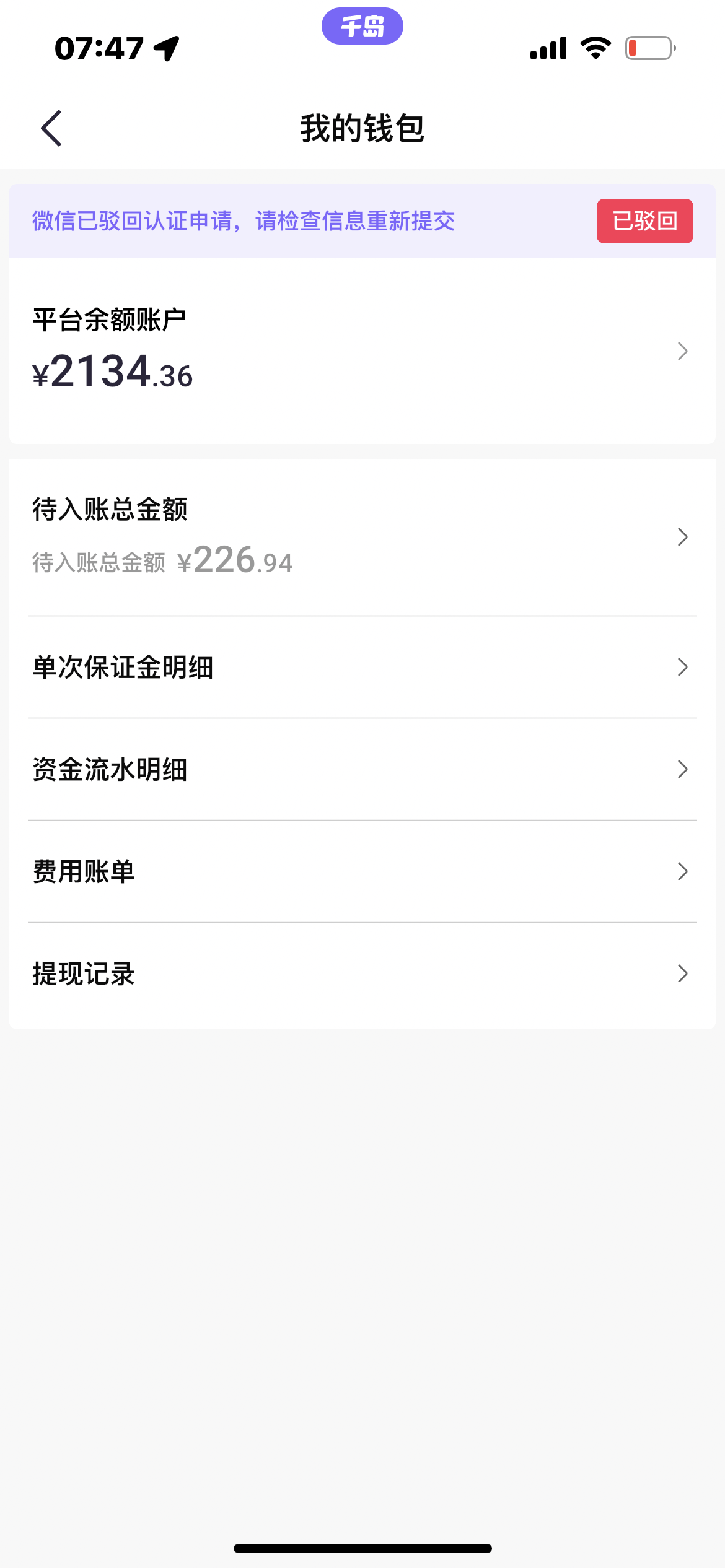Image resolution: width=725 pixels, height=1568 pixels.
Task: Tap the location arrow in status bar
Action: 166,48
